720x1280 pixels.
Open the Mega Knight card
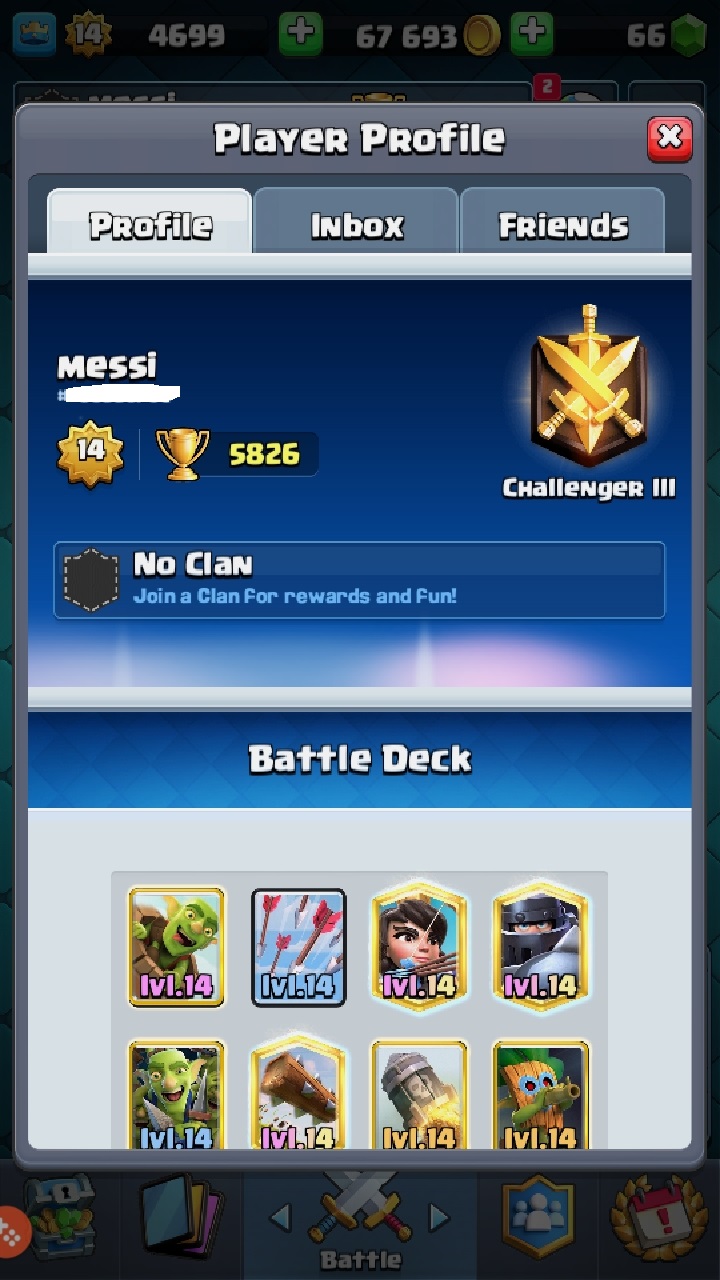(540, 945)
